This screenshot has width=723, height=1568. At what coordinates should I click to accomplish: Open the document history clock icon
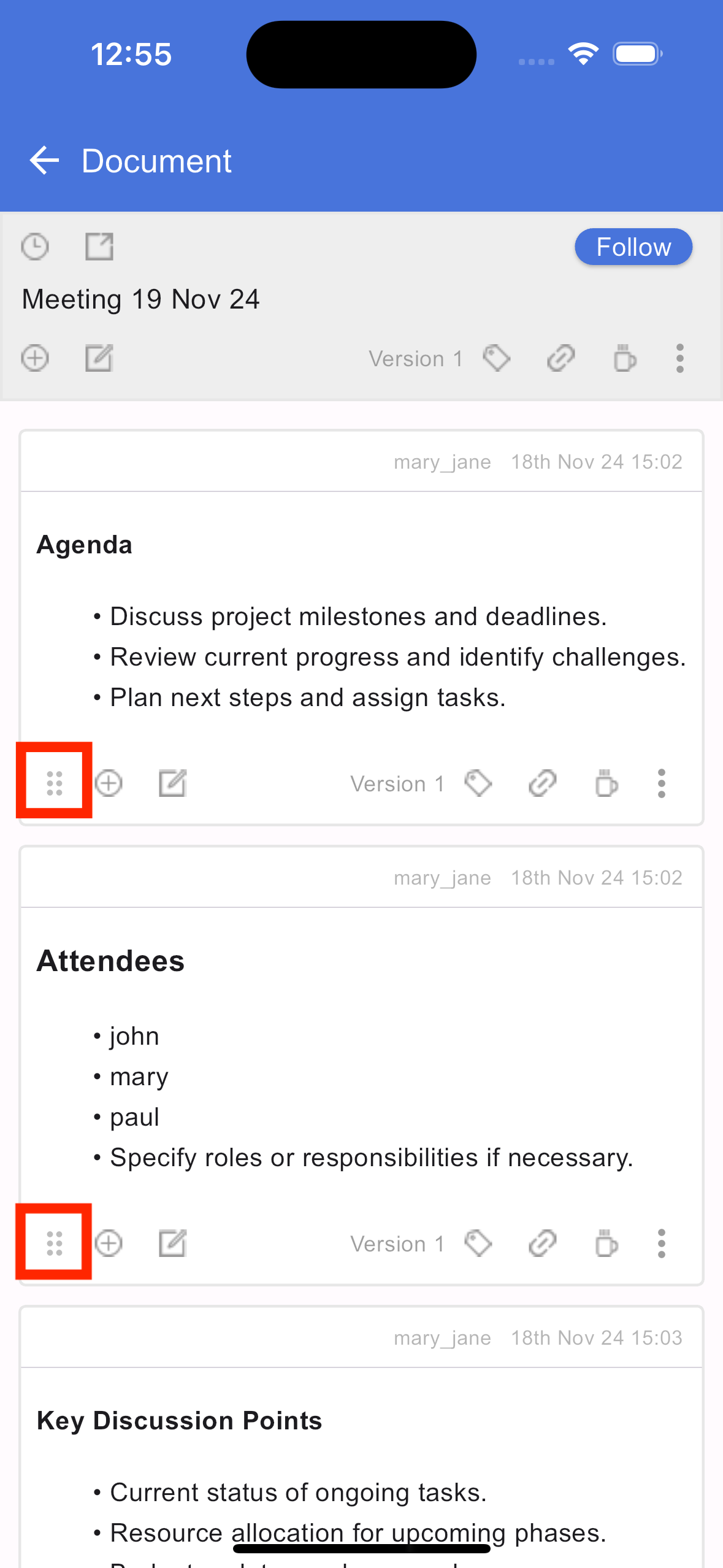(35, 247)
